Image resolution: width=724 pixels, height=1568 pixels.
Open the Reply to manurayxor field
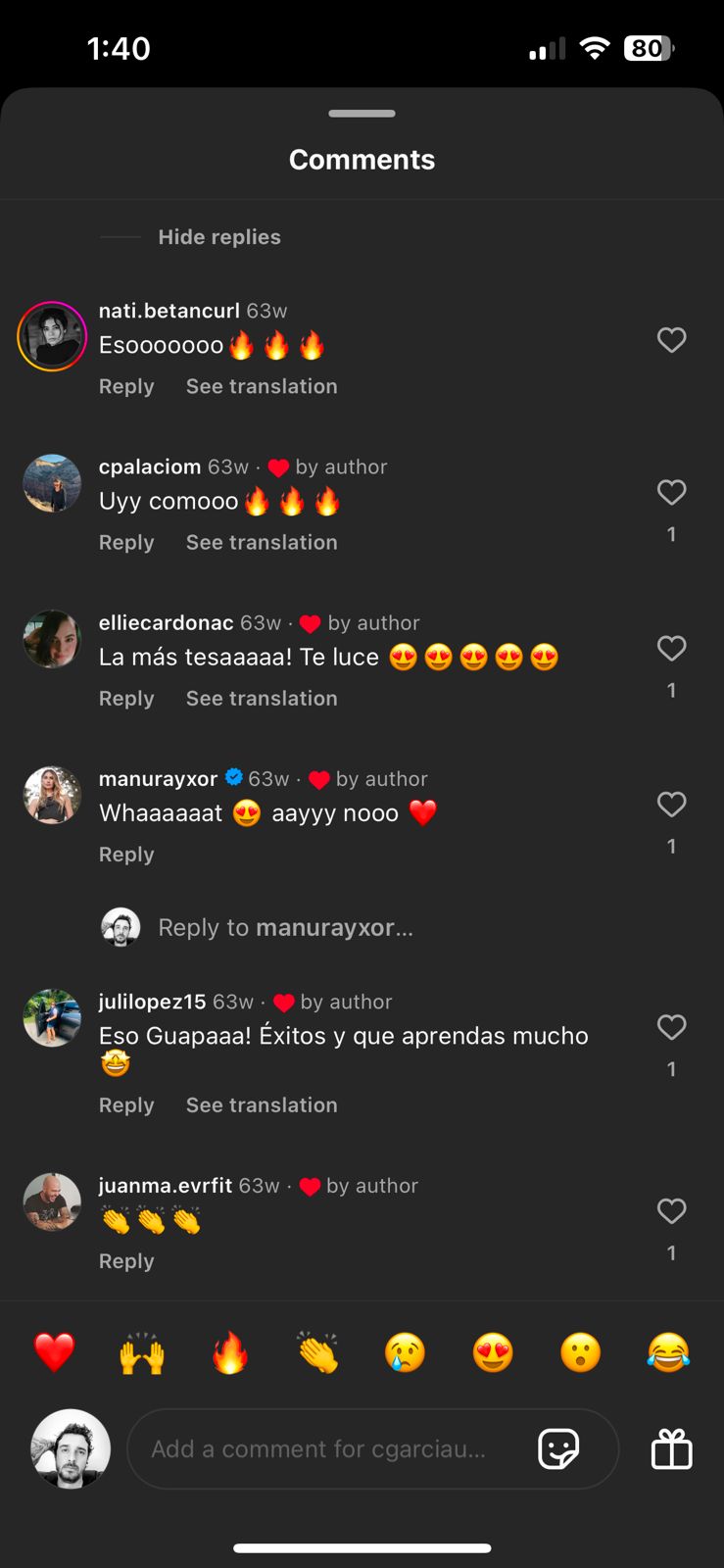click(285, 928)
